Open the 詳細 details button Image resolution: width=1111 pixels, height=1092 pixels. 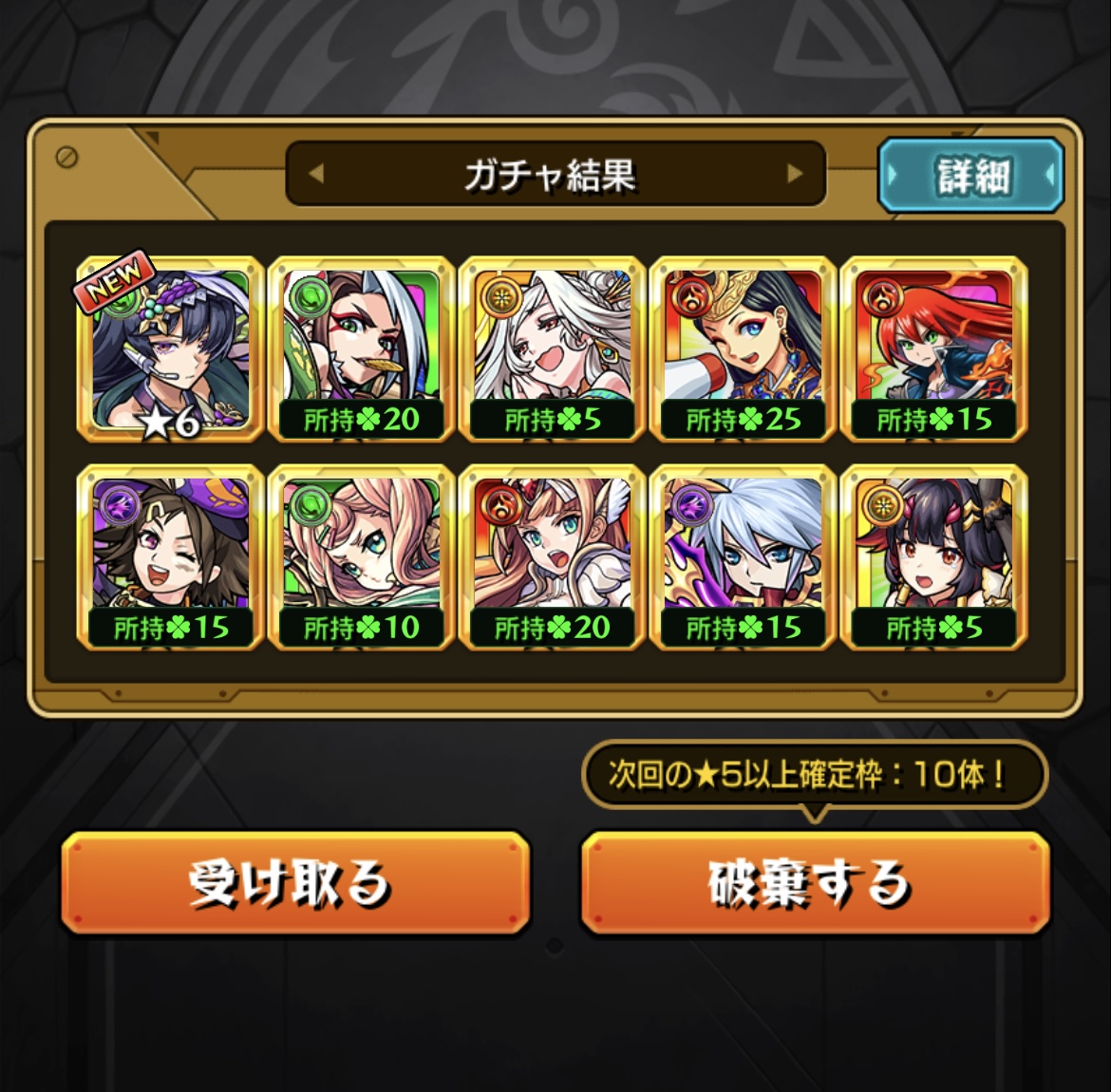pos(970,176)
